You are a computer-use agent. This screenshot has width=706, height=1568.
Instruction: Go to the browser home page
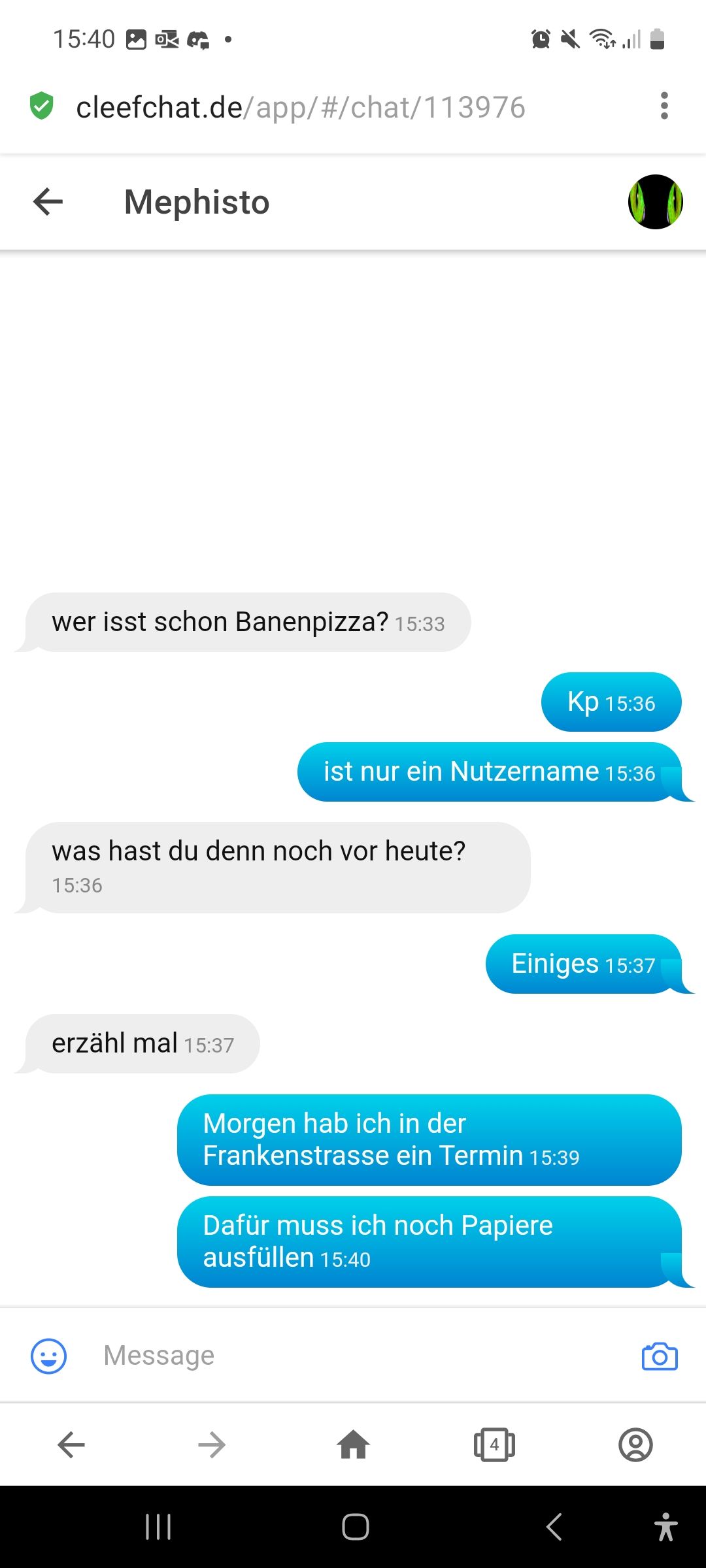(353, 1445)
